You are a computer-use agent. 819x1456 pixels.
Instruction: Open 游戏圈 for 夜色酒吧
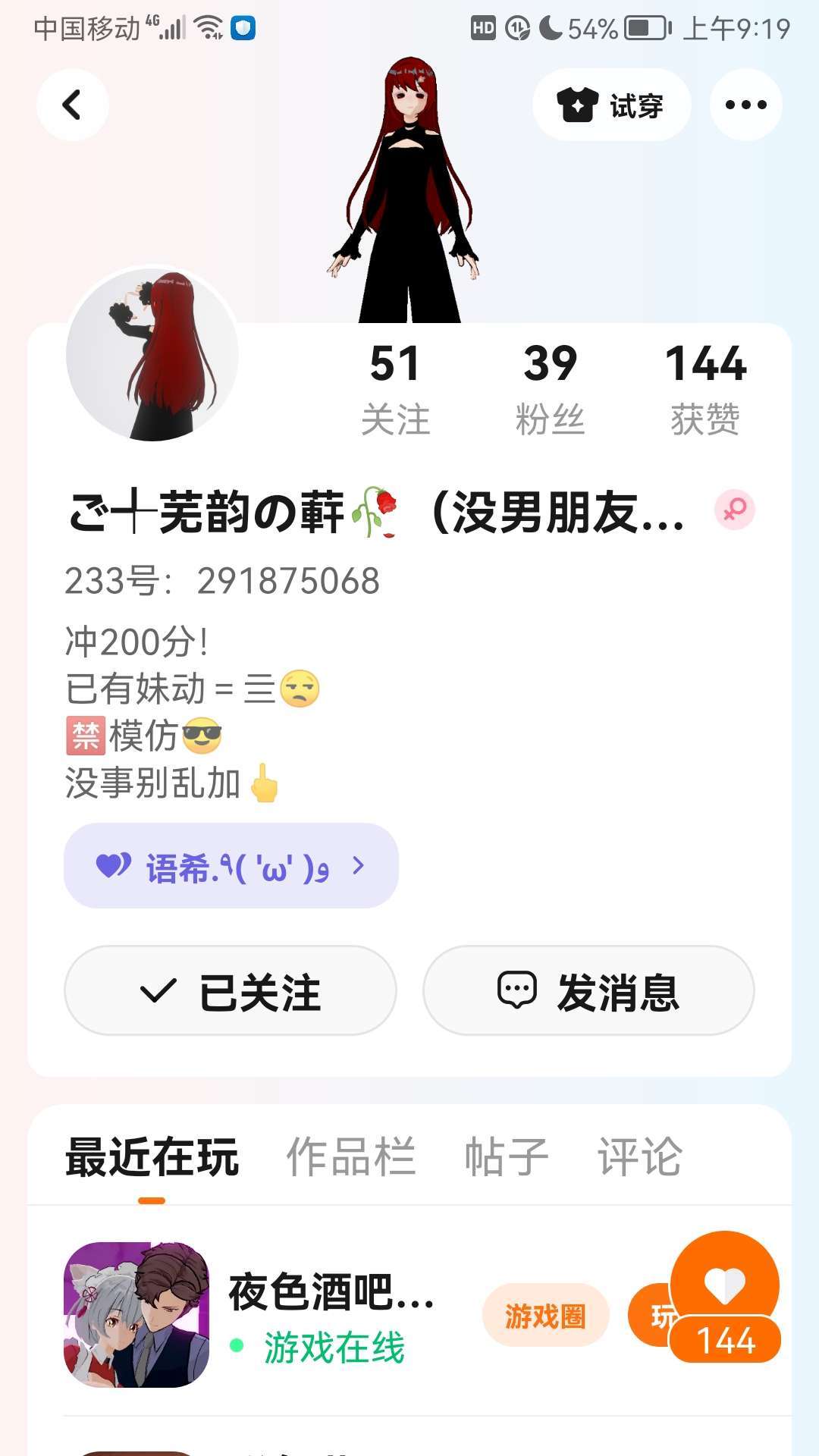coord(545,1316)
